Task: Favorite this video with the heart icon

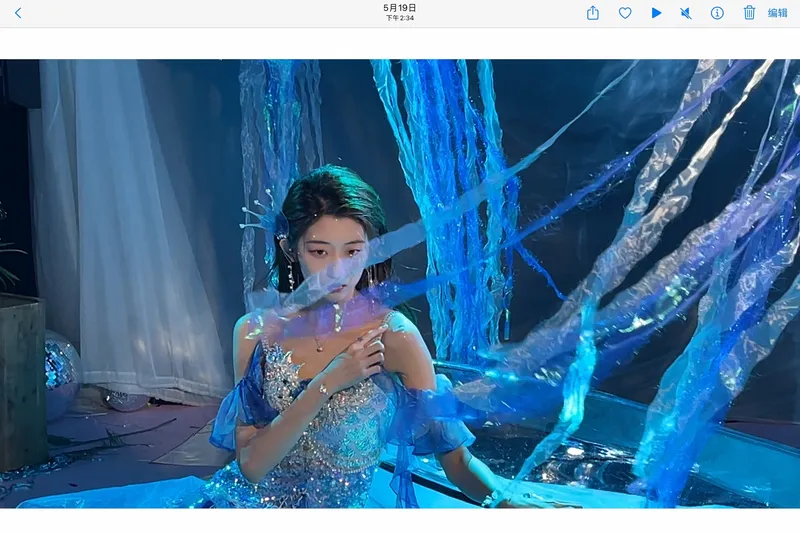Action: coord(625,13)
